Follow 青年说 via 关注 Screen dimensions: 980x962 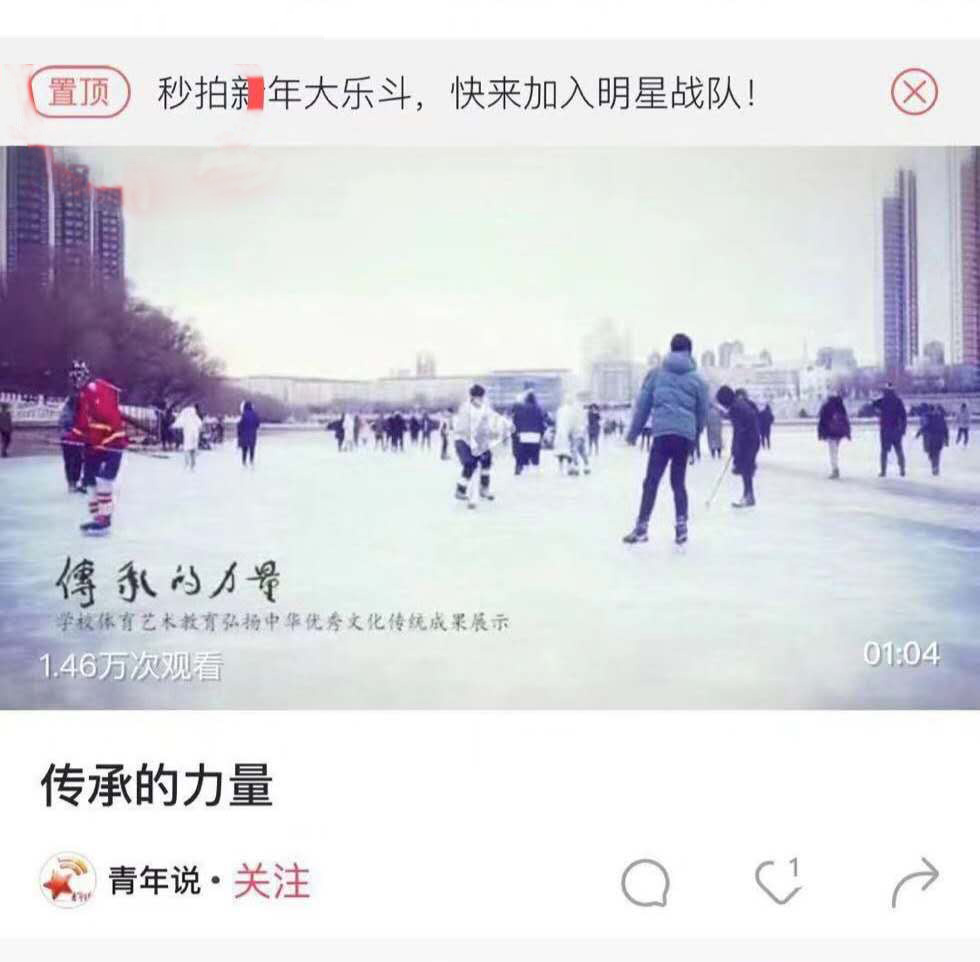272,882
